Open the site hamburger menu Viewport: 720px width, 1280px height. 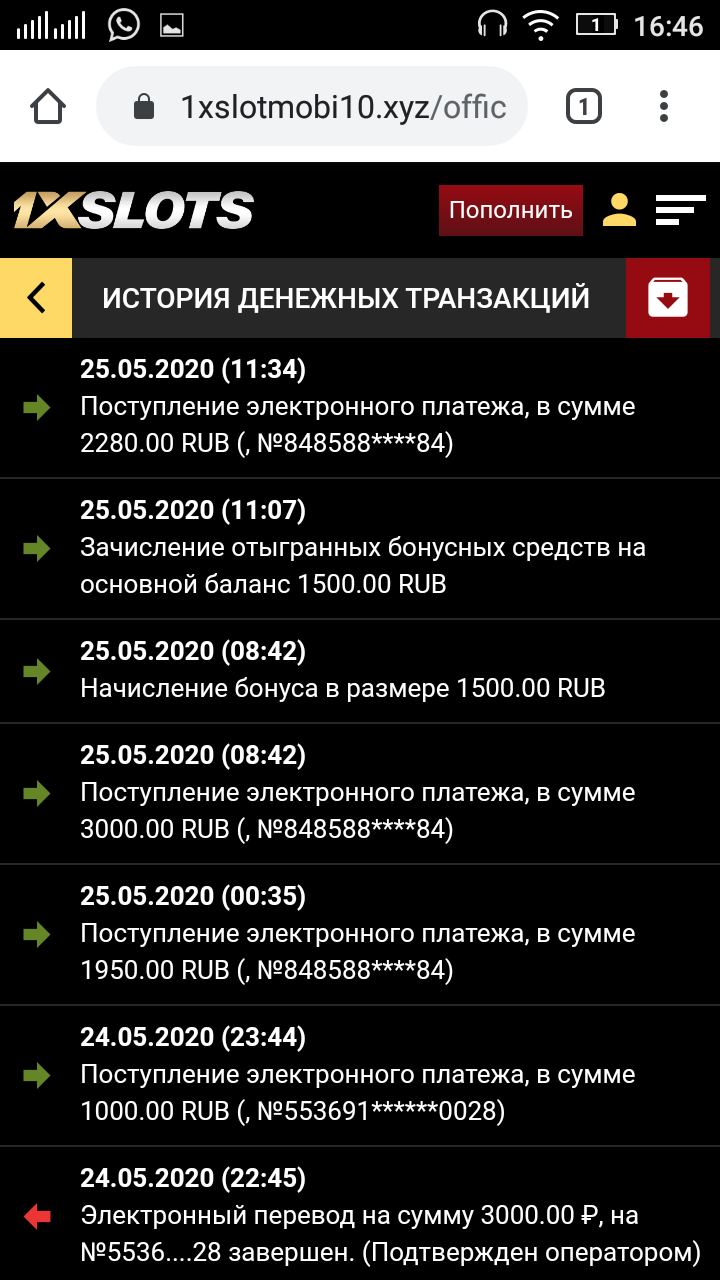[x=680, y=210]
